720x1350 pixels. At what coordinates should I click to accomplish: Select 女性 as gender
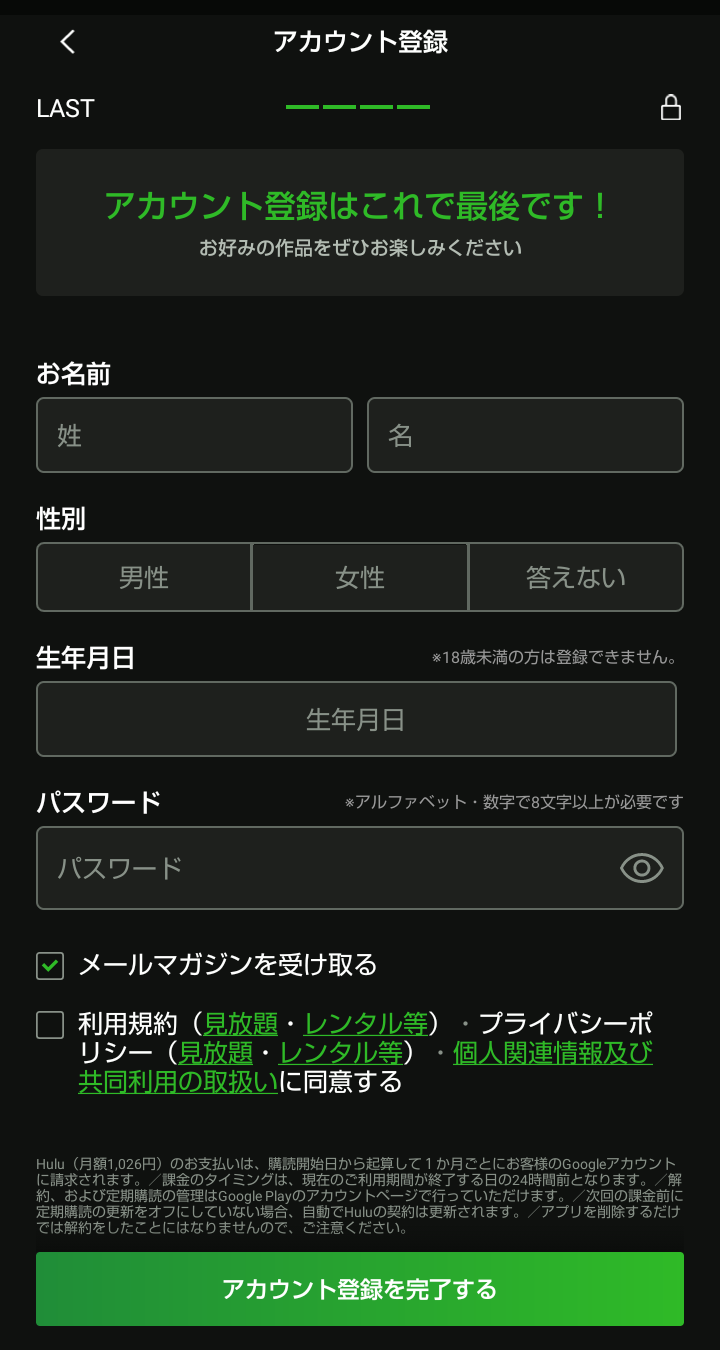tap(359, 577)
